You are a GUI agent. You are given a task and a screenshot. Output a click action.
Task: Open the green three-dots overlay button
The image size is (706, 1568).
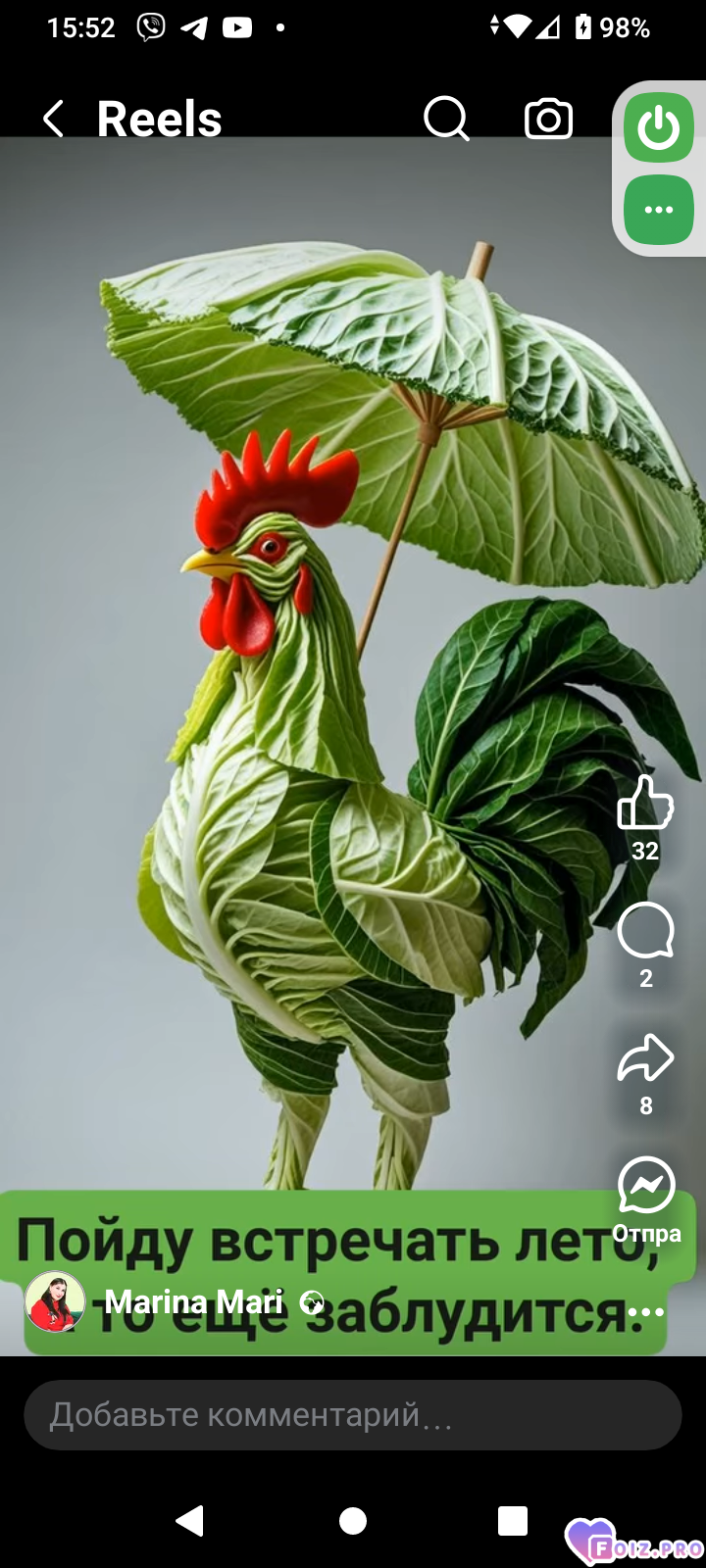point(659,210)
